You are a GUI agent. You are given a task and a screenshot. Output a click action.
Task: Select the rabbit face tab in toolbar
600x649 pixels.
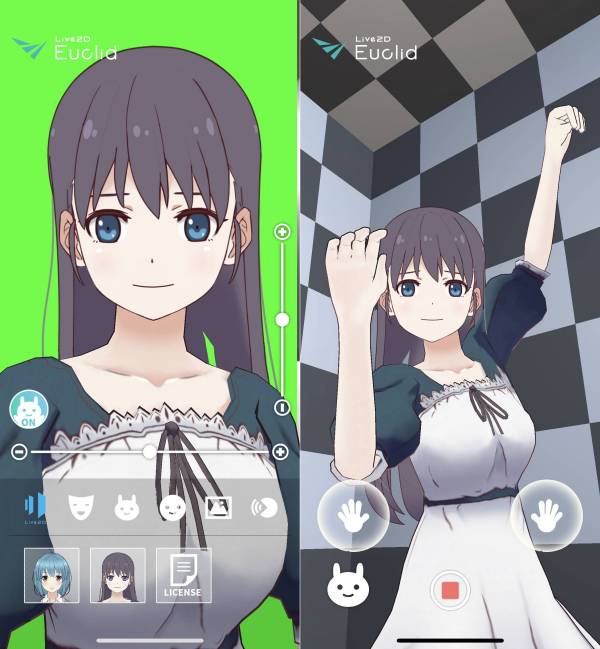(x=126, y=508)
